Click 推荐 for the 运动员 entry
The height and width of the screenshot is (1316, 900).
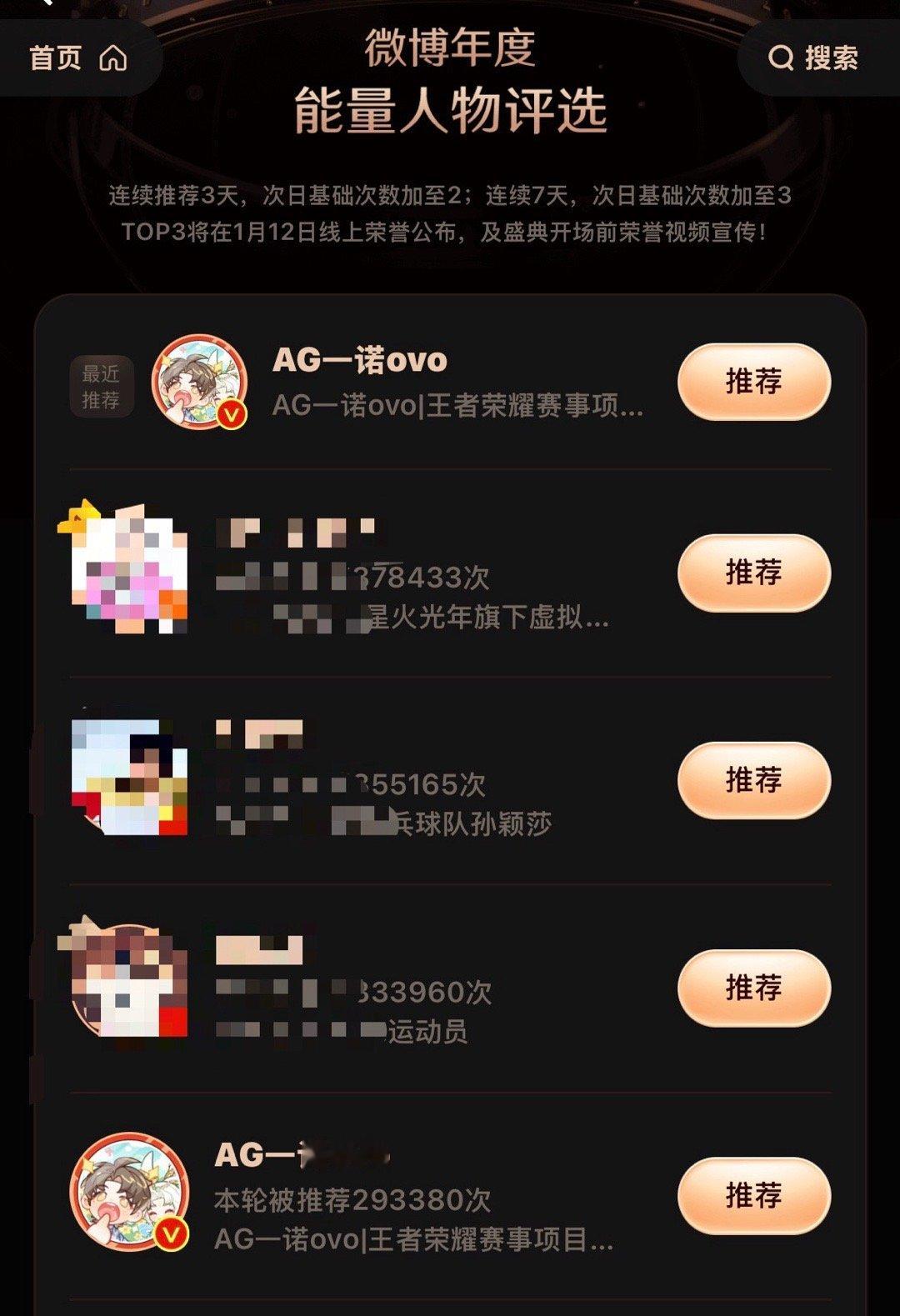tap(751, 989)
